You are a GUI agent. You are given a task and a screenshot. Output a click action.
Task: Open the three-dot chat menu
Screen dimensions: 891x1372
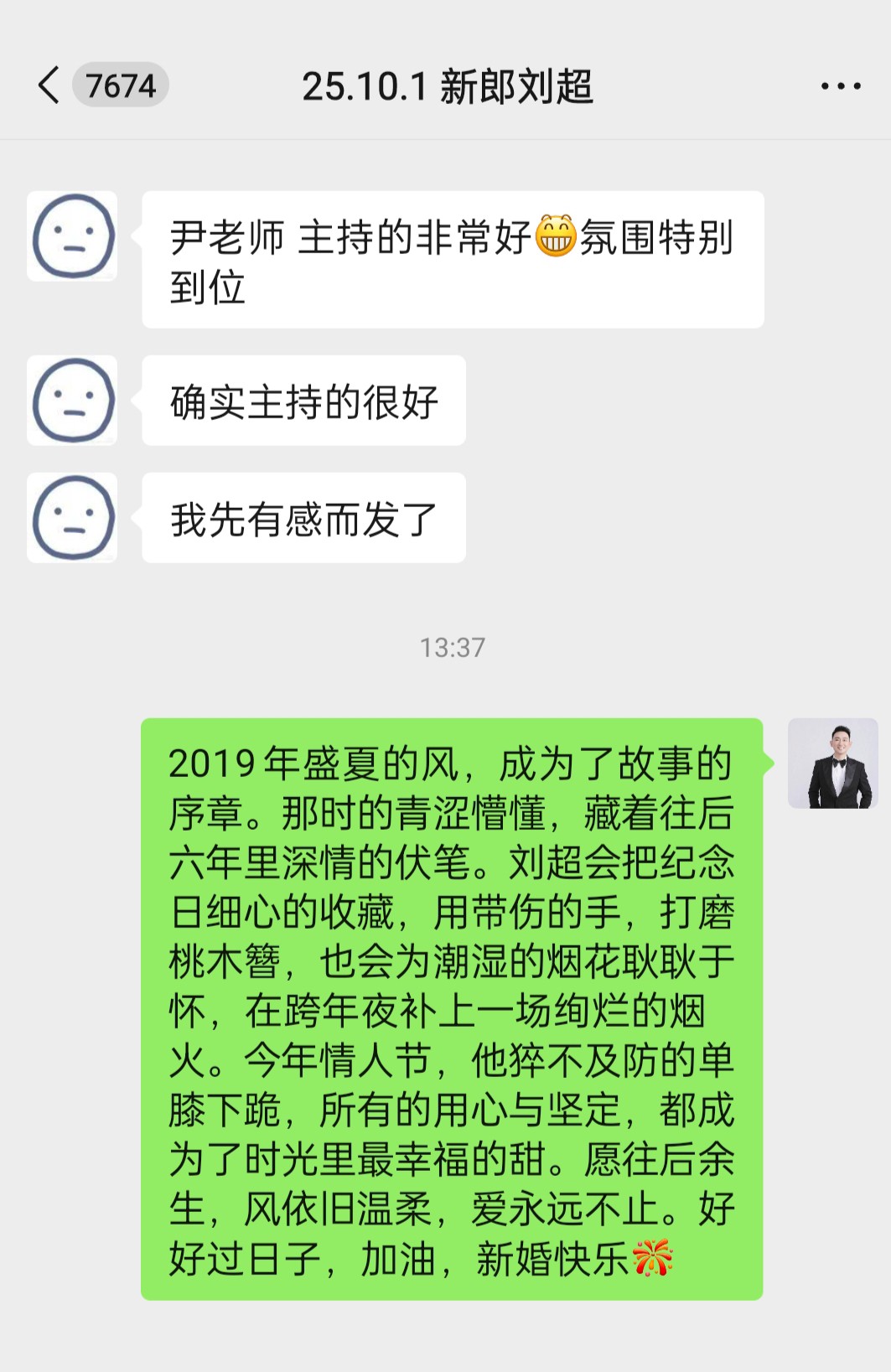click(840, 86)
